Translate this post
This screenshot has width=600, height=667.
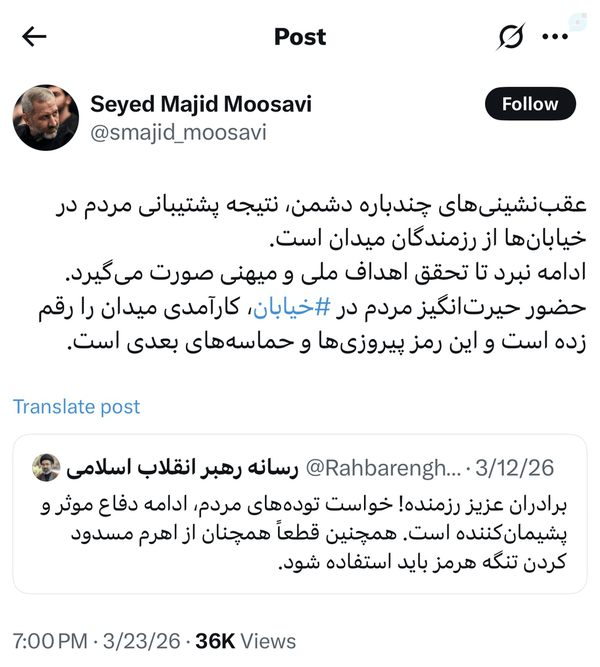pyautogui.click(x=77, y=407)
